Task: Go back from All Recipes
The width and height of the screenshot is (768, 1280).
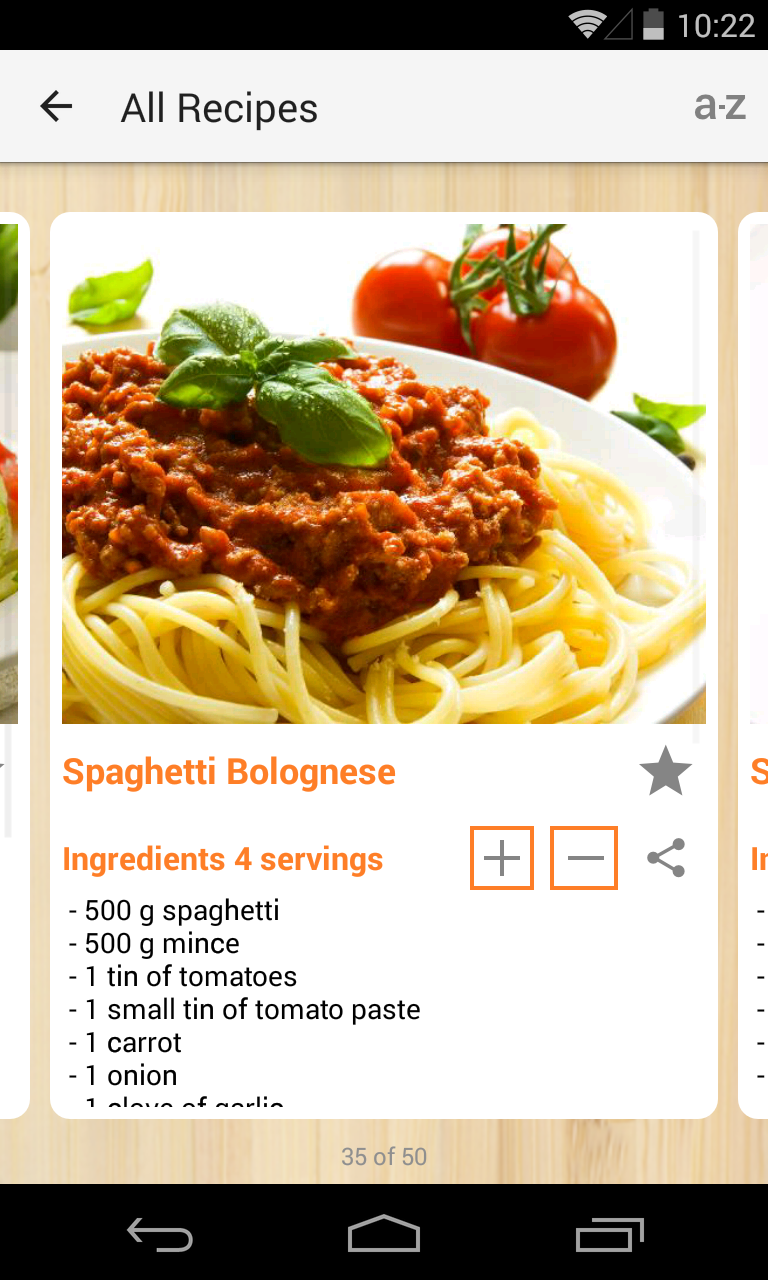Action: [x=56, y=107]
